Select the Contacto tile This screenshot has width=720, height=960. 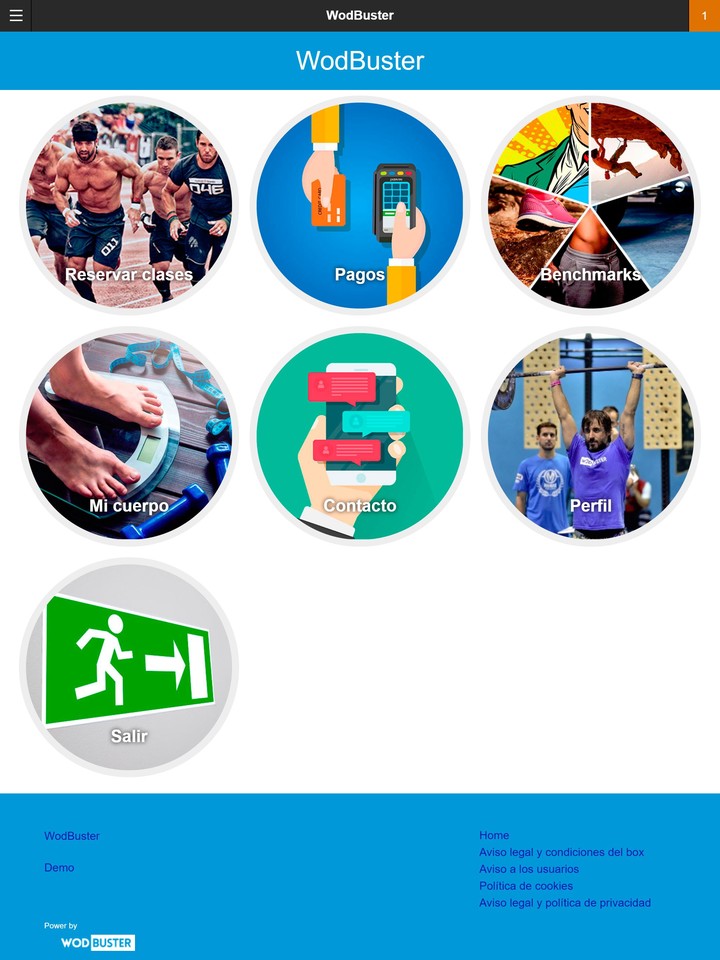pos(360,437)
